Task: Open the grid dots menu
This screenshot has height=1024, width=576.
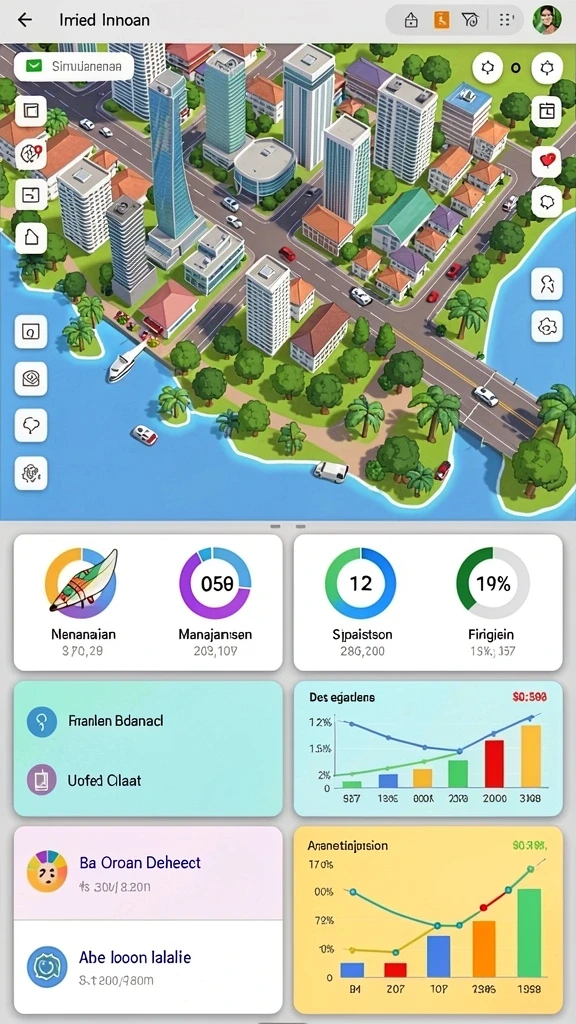Action: (505, 20)
